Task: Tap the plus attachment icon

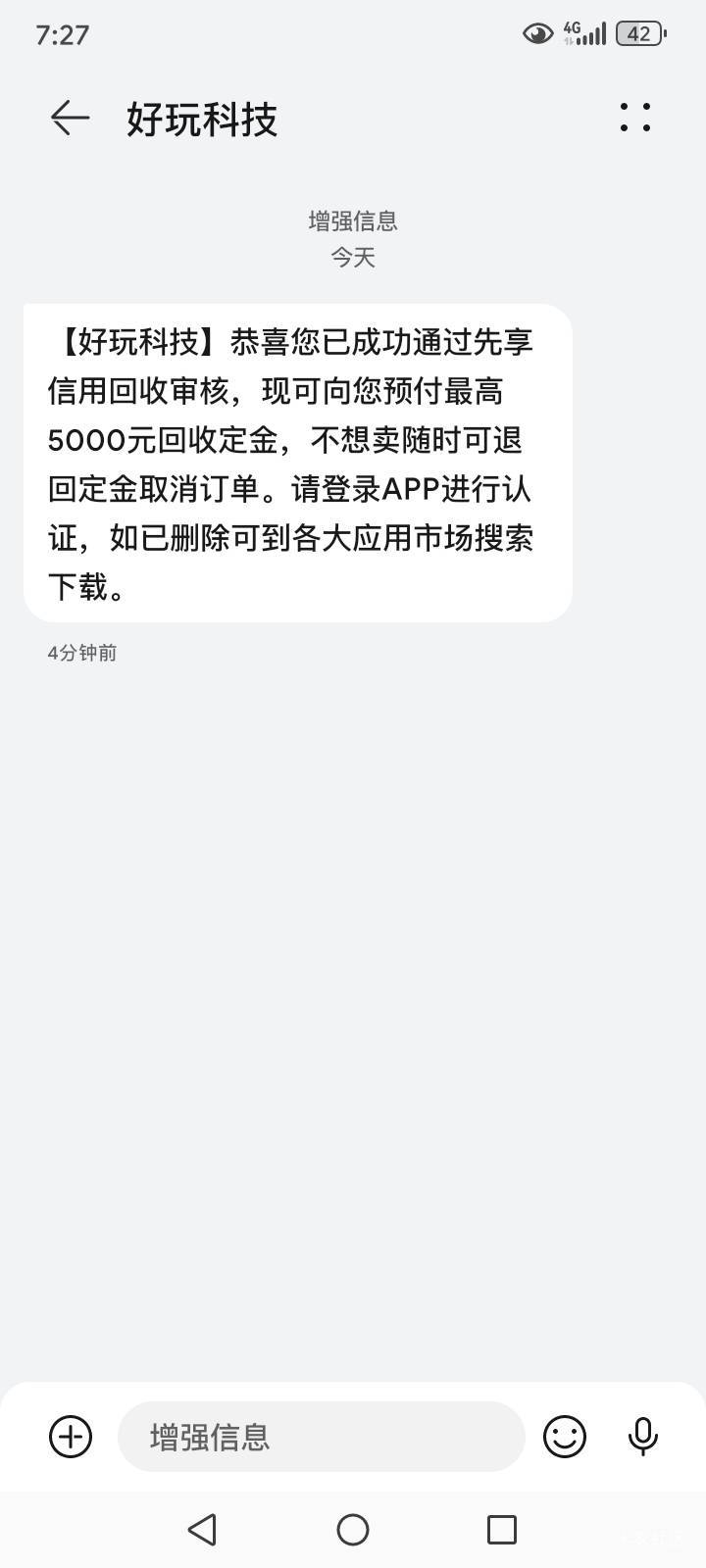Action: [x=71, y=1437]
